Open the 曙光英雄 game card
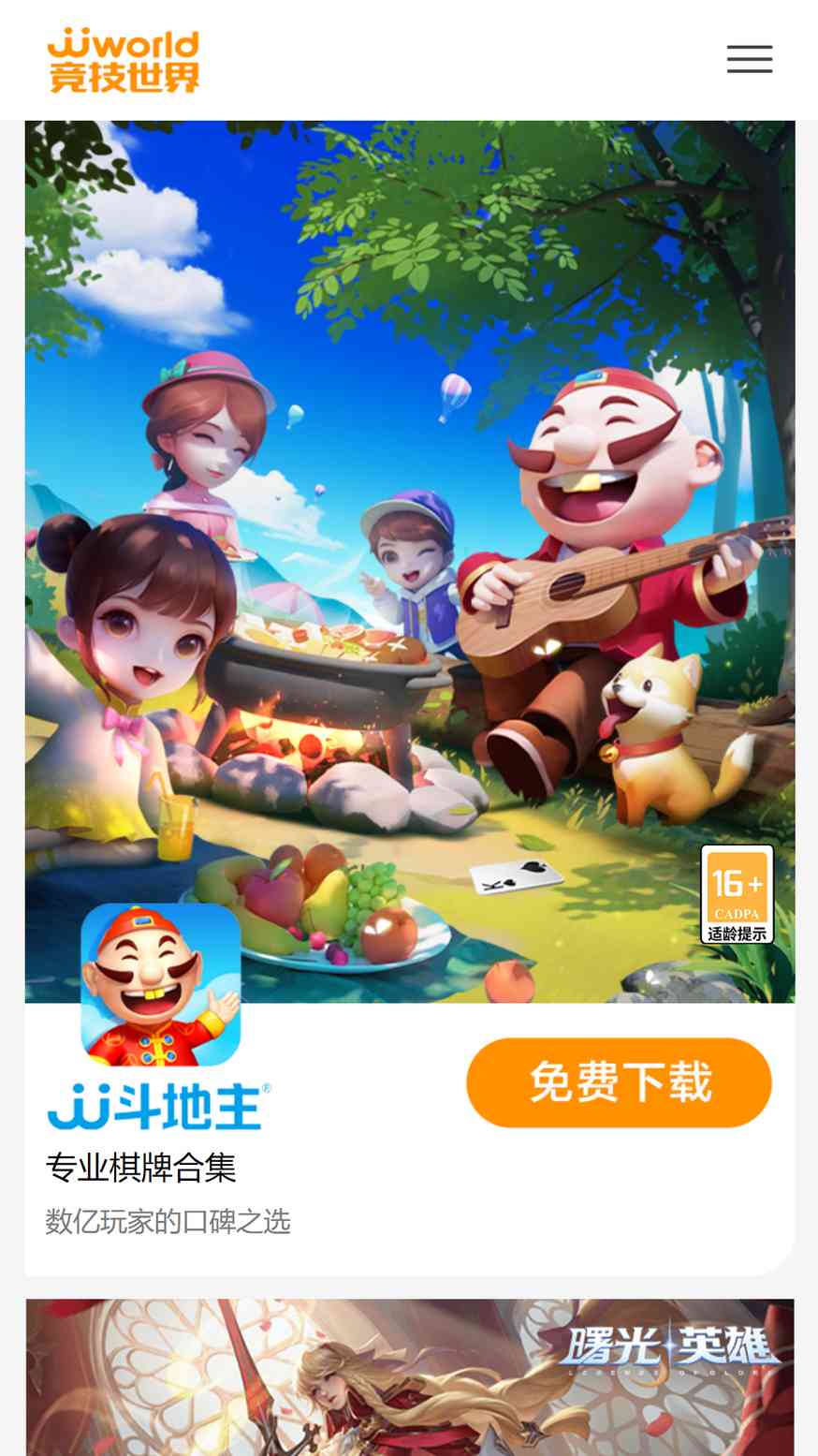This screenshot has width=818, height=1456. click(410, 1376)
